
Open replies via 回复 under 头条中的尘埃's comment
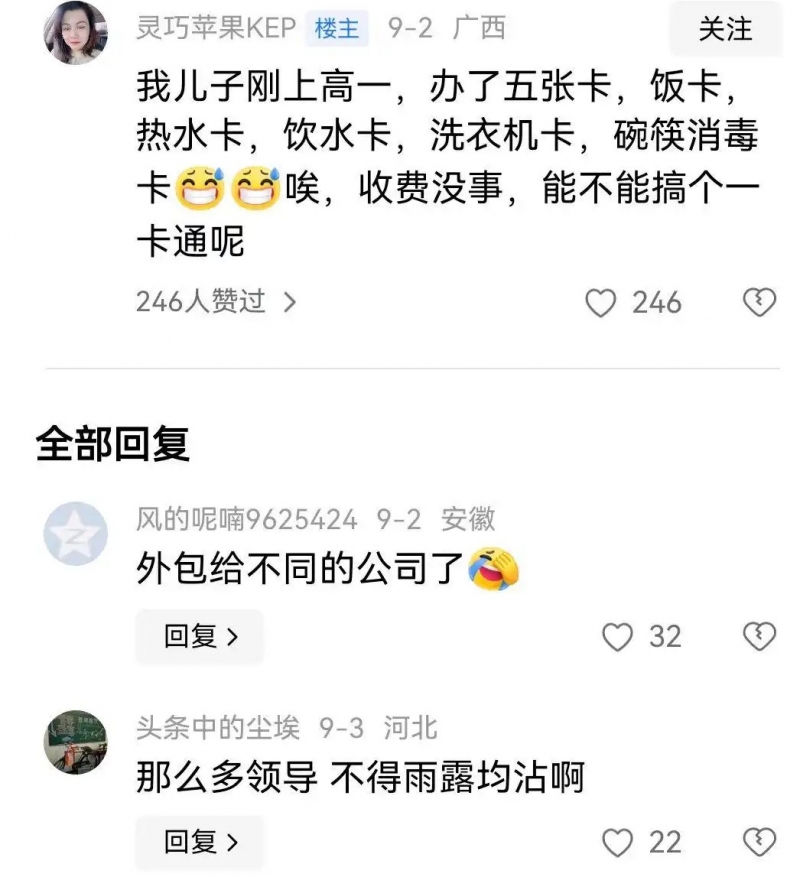tap(199, 843)
